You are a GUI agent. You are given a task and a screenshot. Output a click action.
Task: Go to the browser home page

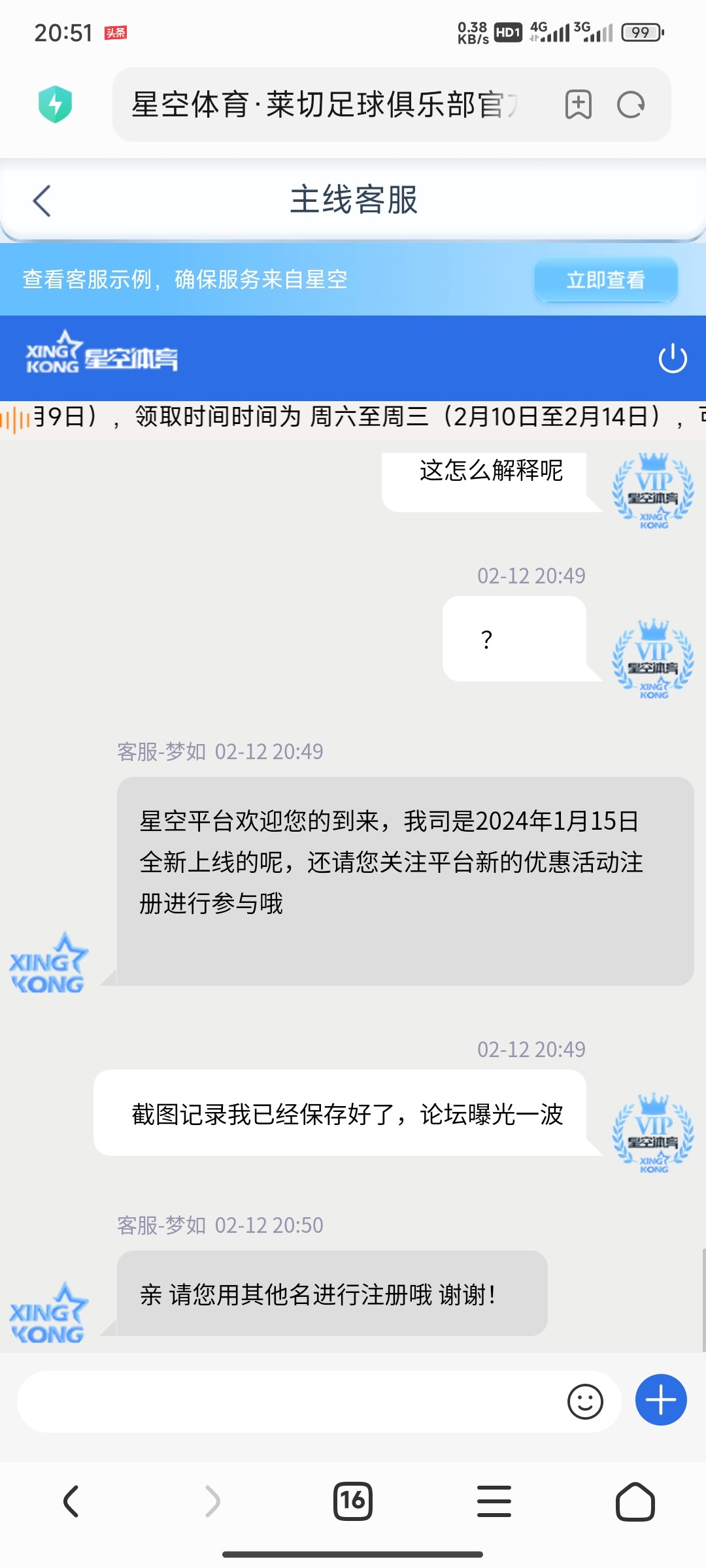click(635, 1501)
